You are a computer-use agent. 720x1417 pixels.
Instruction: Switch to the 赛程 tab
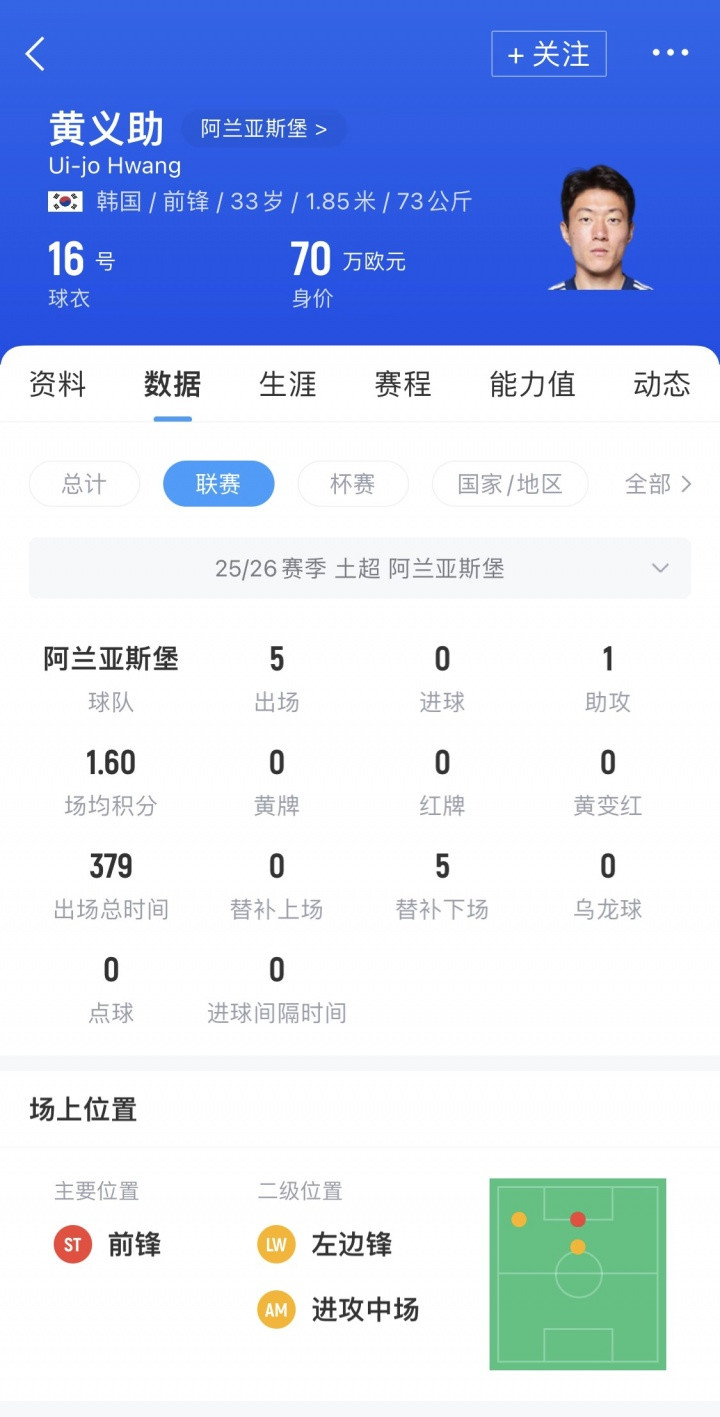coord(403,384)
